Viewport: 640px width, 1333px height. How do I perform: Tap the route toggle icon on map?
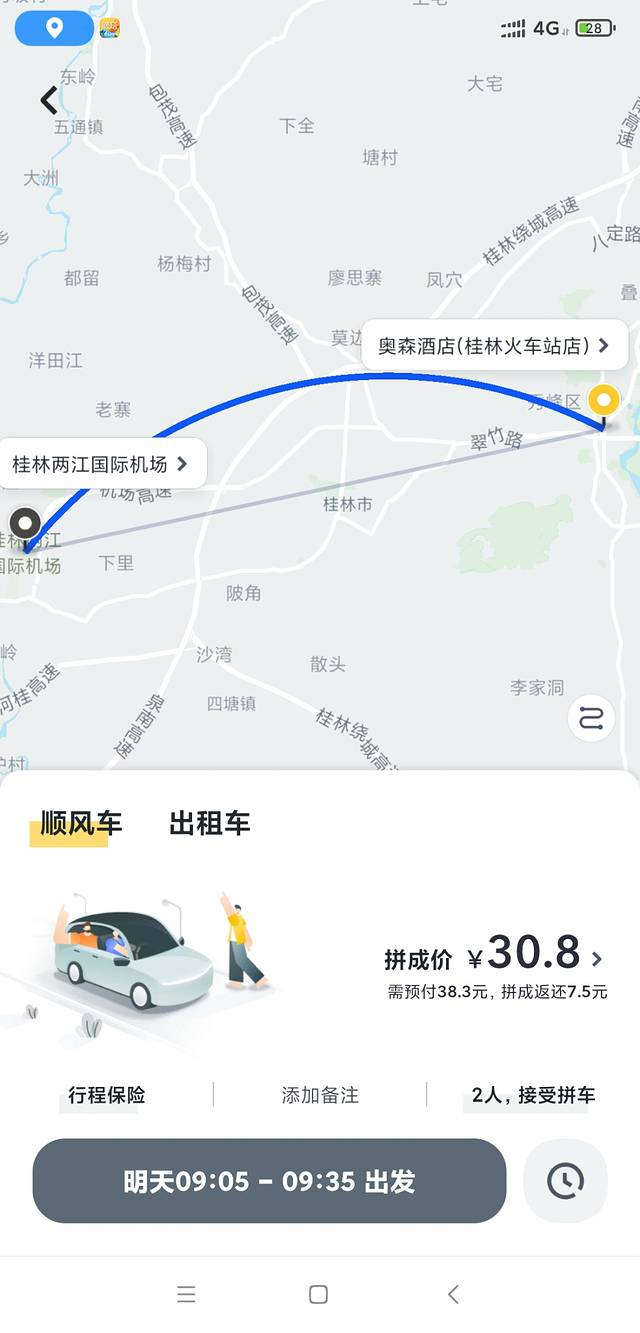(591, 718)
